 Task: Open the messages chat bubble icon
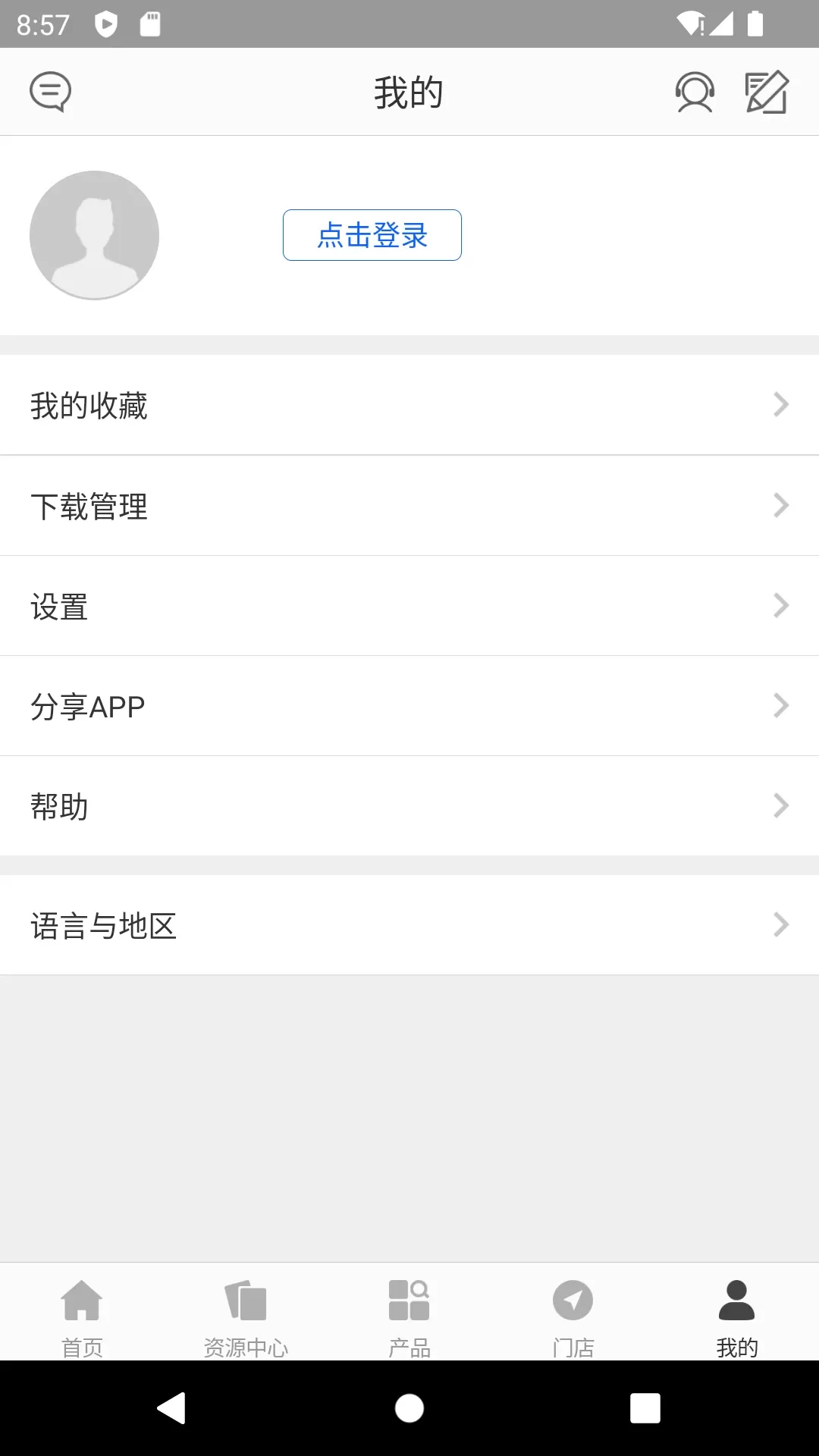tap(50, 92)
